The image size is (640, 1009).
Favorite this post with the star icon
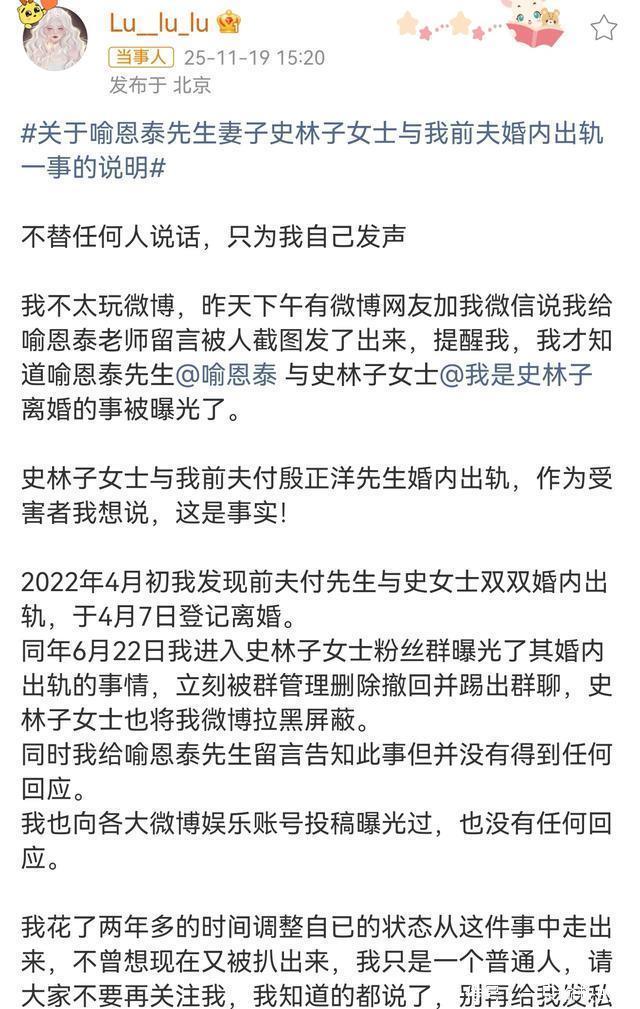603,27
